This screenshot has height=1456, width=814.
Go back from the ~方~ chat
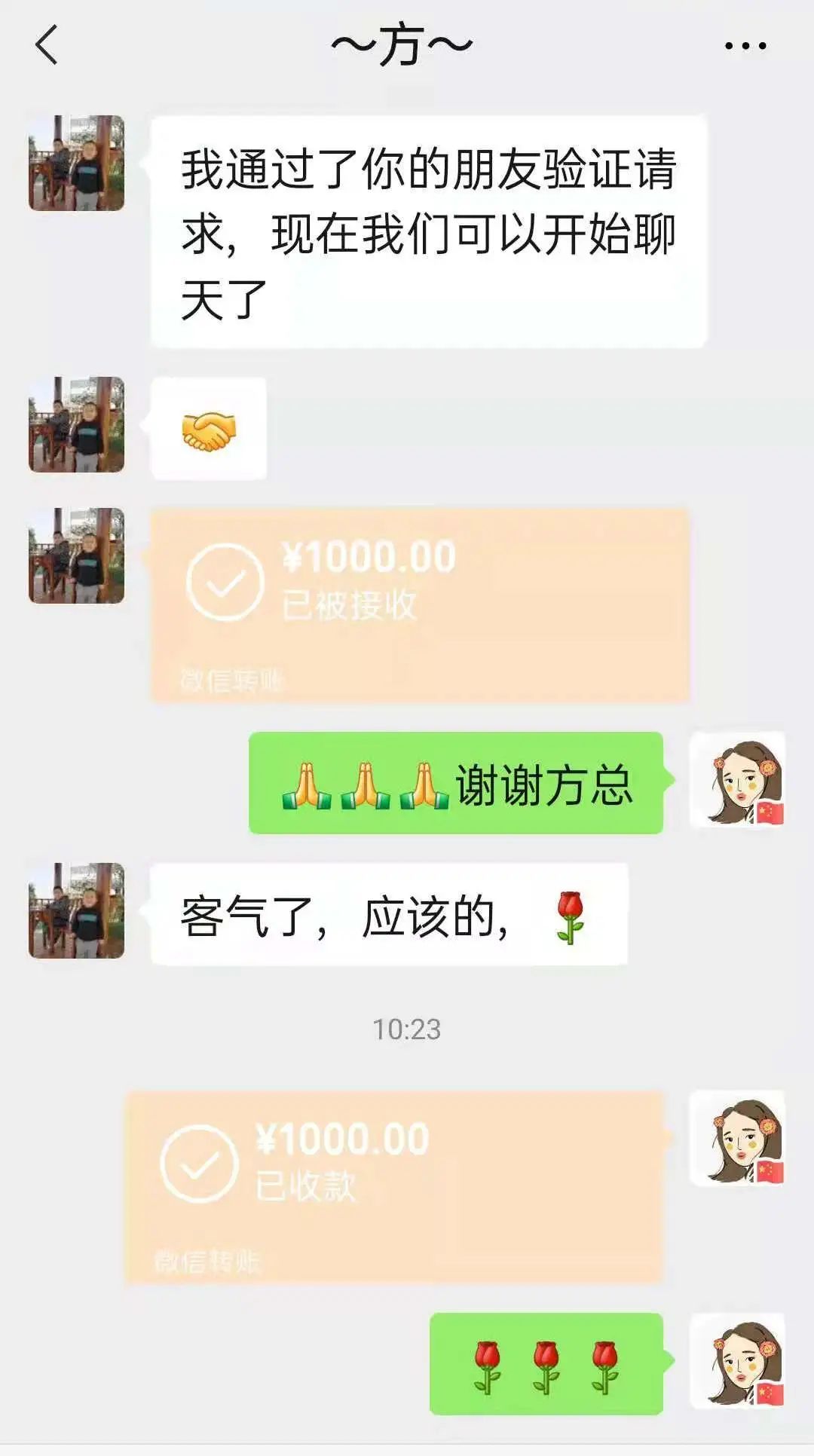pos(47,45)
